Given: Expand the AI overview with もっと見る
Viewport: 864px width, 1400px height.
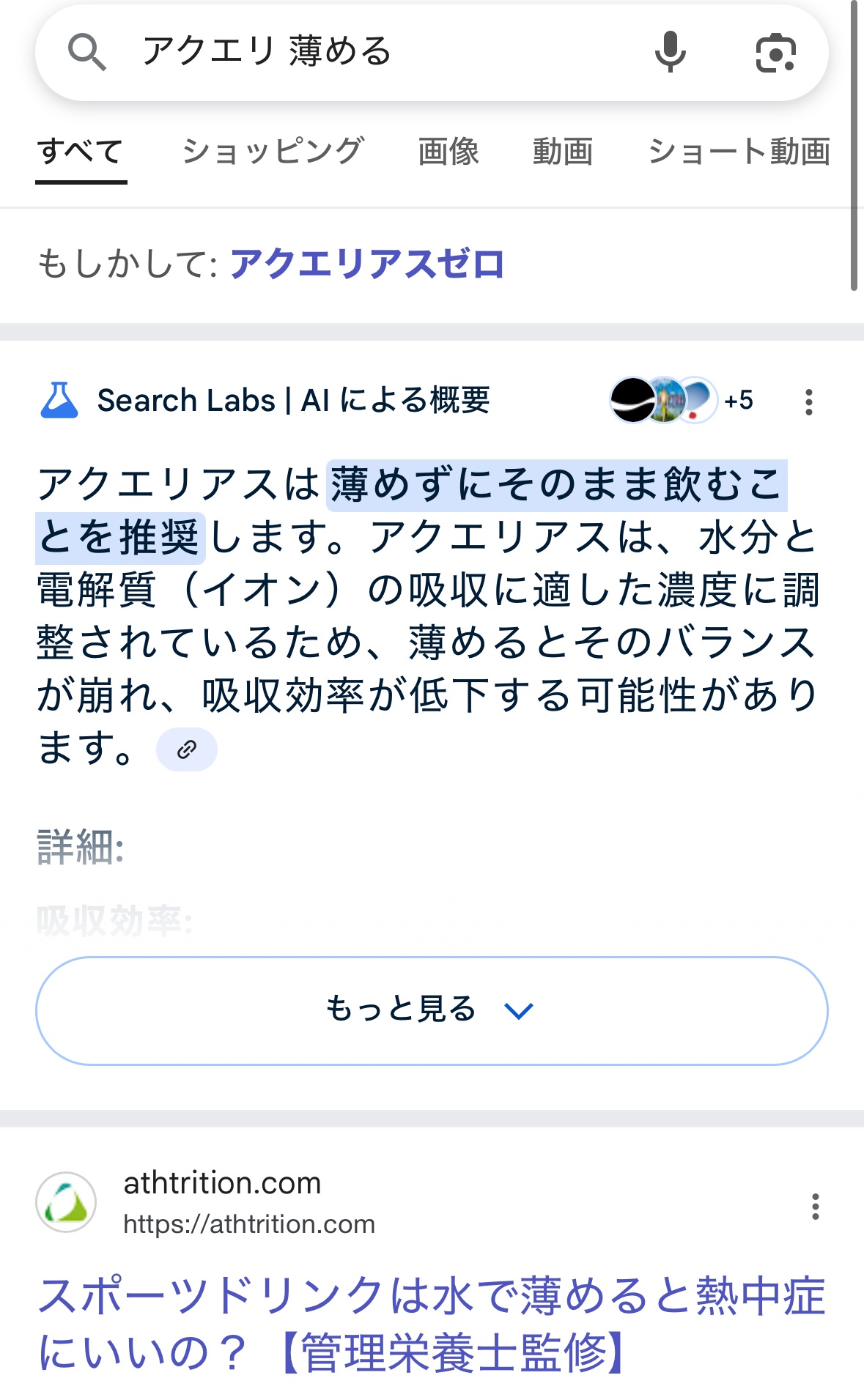Looking at the screenshot, I should [432, 1010].
